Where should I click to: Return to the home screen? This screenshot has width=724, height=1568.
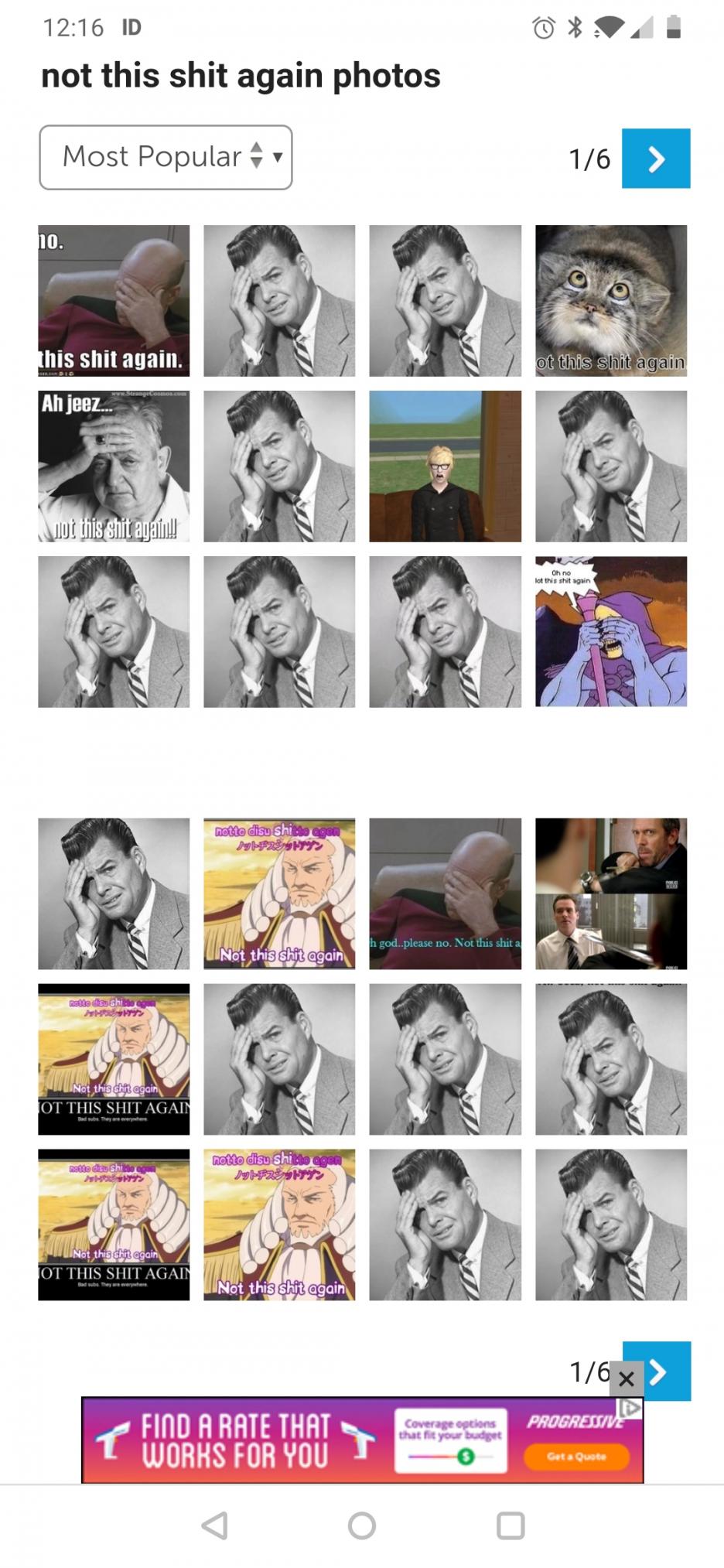(x=362, y=1525)
